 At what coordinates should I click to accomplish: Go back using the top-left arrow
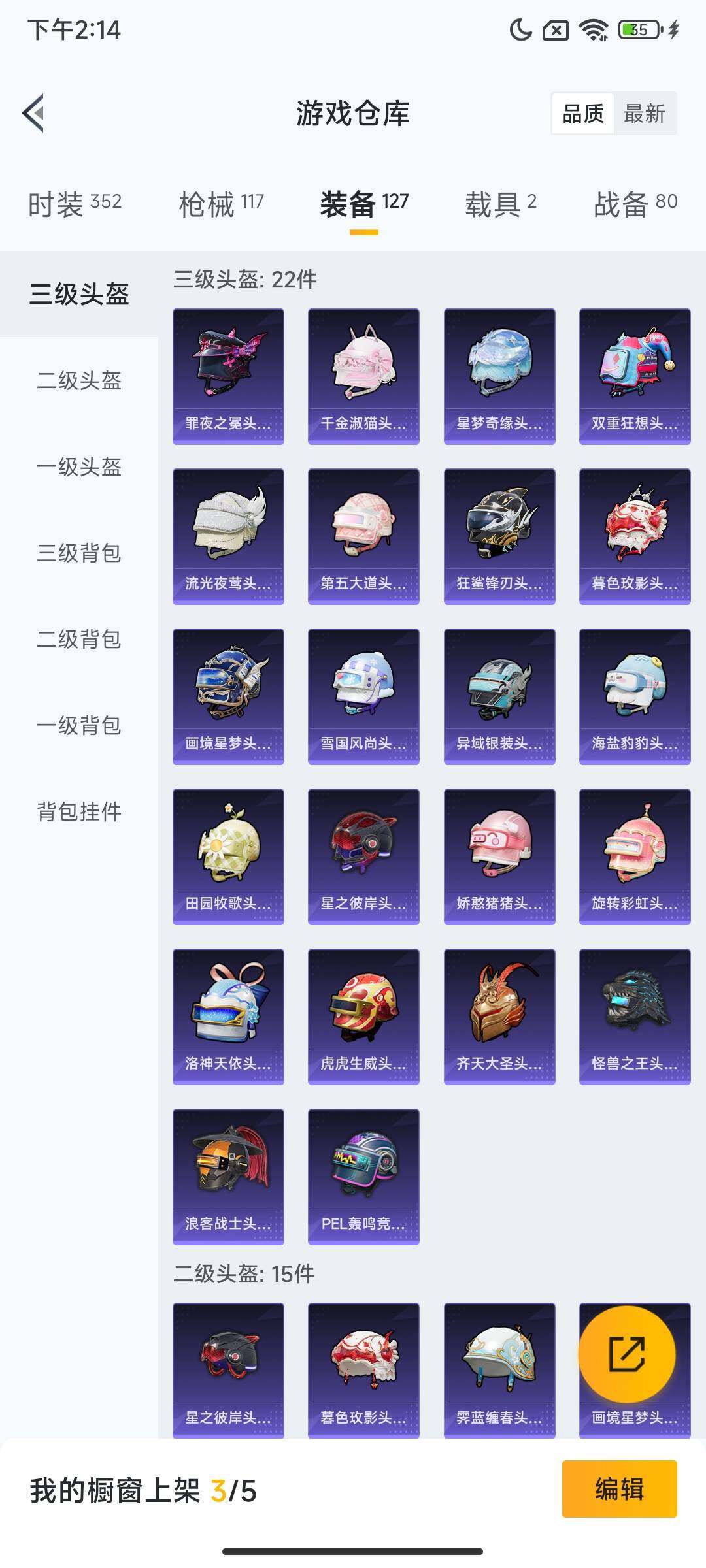pyautogui.click(x=34, y=113)
